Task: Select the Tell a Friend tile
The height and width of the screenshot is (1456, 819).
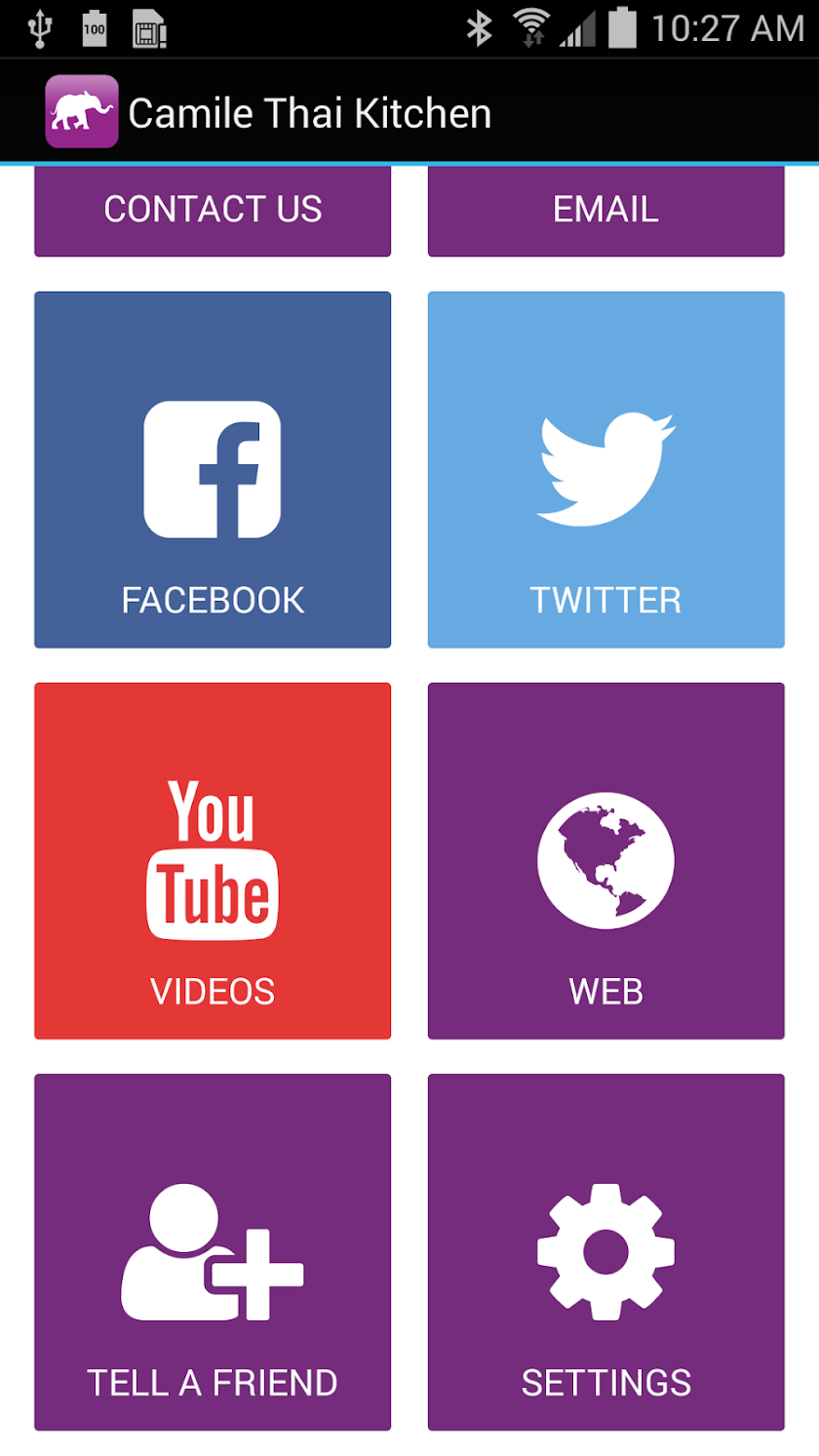Action: 213,1251
